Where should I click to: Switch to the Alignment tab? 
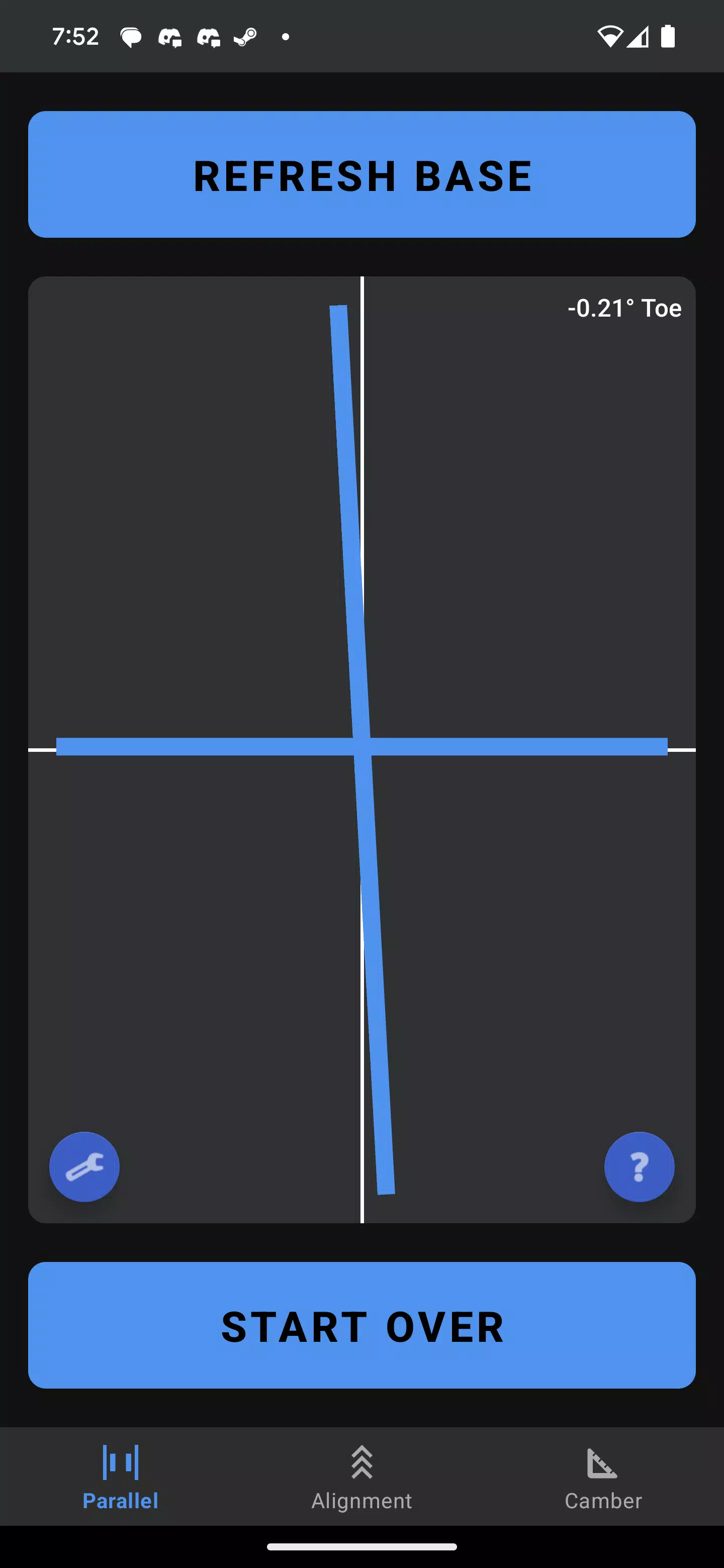361,1477
